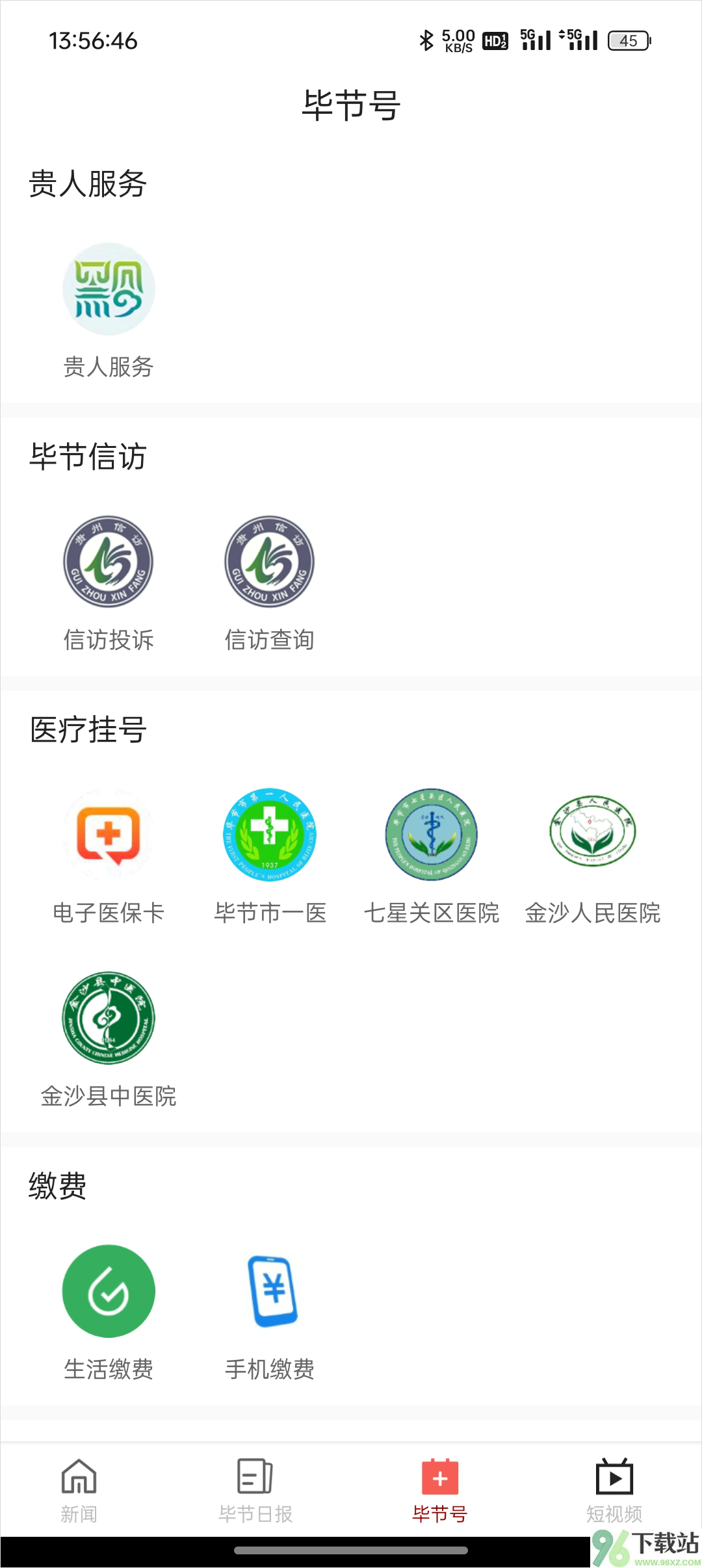Select 七星关区医院
The image size is (702, 1568).
click(x=432, y=836)
